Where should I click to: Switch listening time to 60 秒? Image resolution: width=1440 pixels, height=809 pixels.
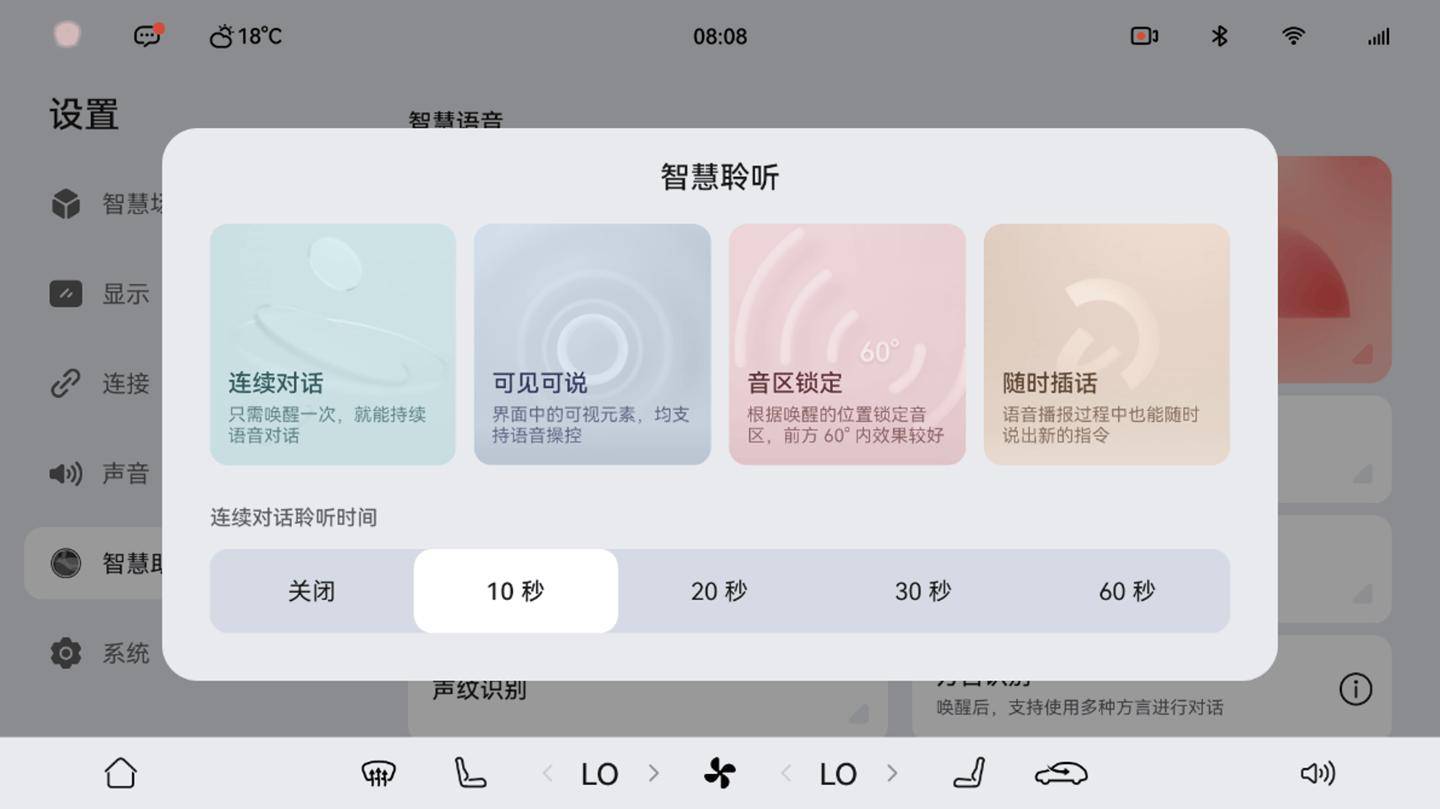click(x=1127, y=591)
